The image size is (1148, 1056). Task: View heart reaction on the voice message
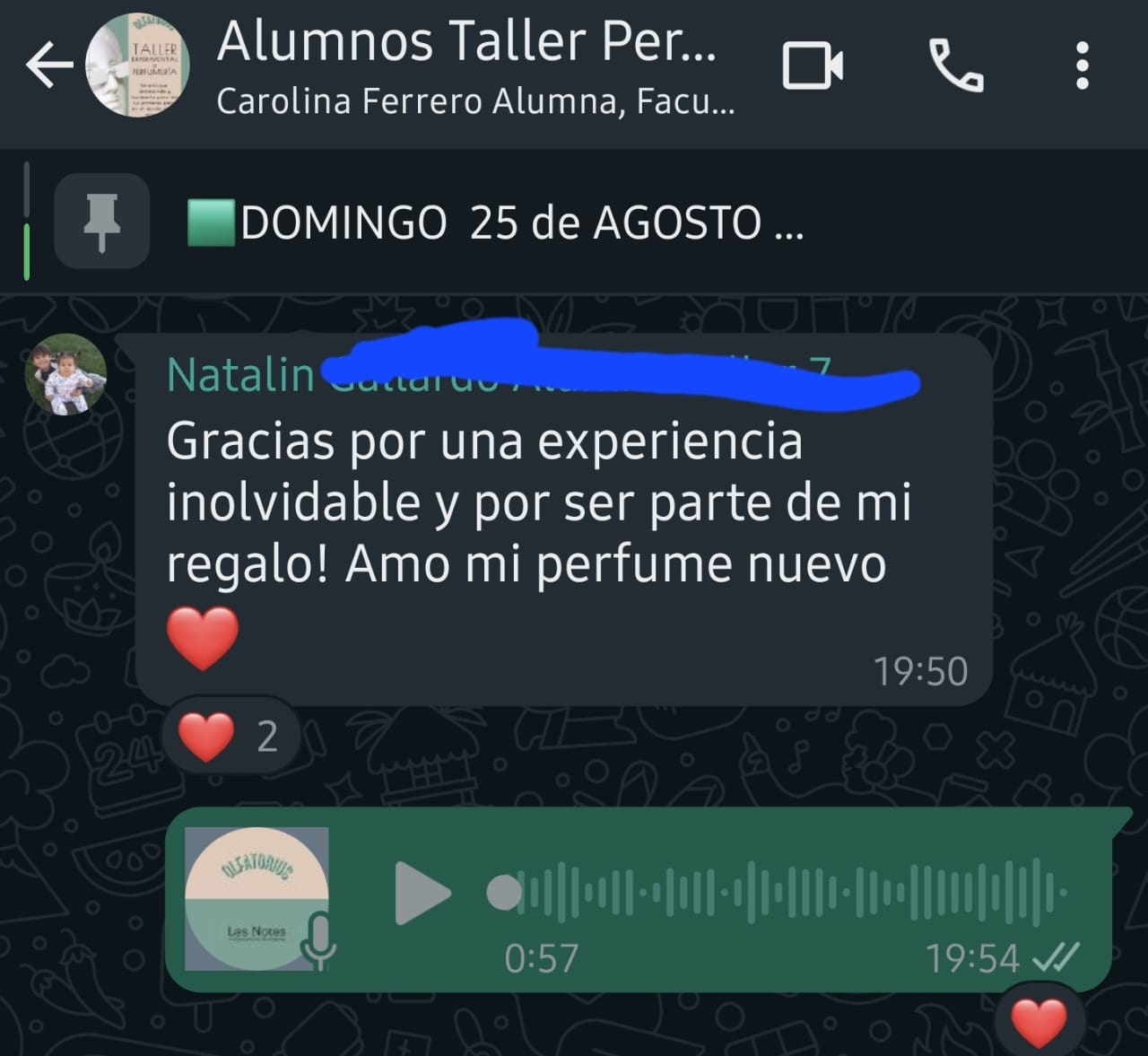[x=1039, y=1021]
